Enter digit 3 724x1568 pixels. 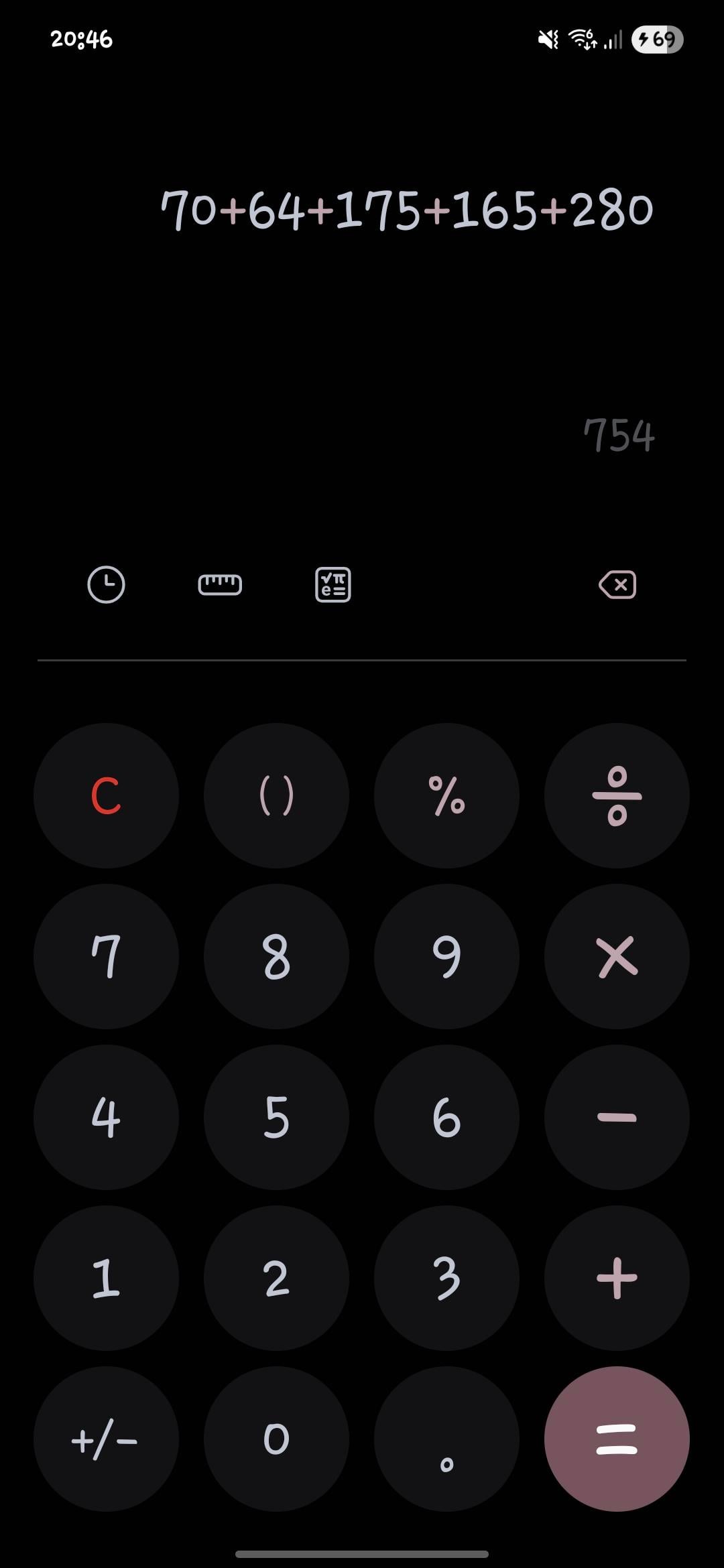point(446,1278)
